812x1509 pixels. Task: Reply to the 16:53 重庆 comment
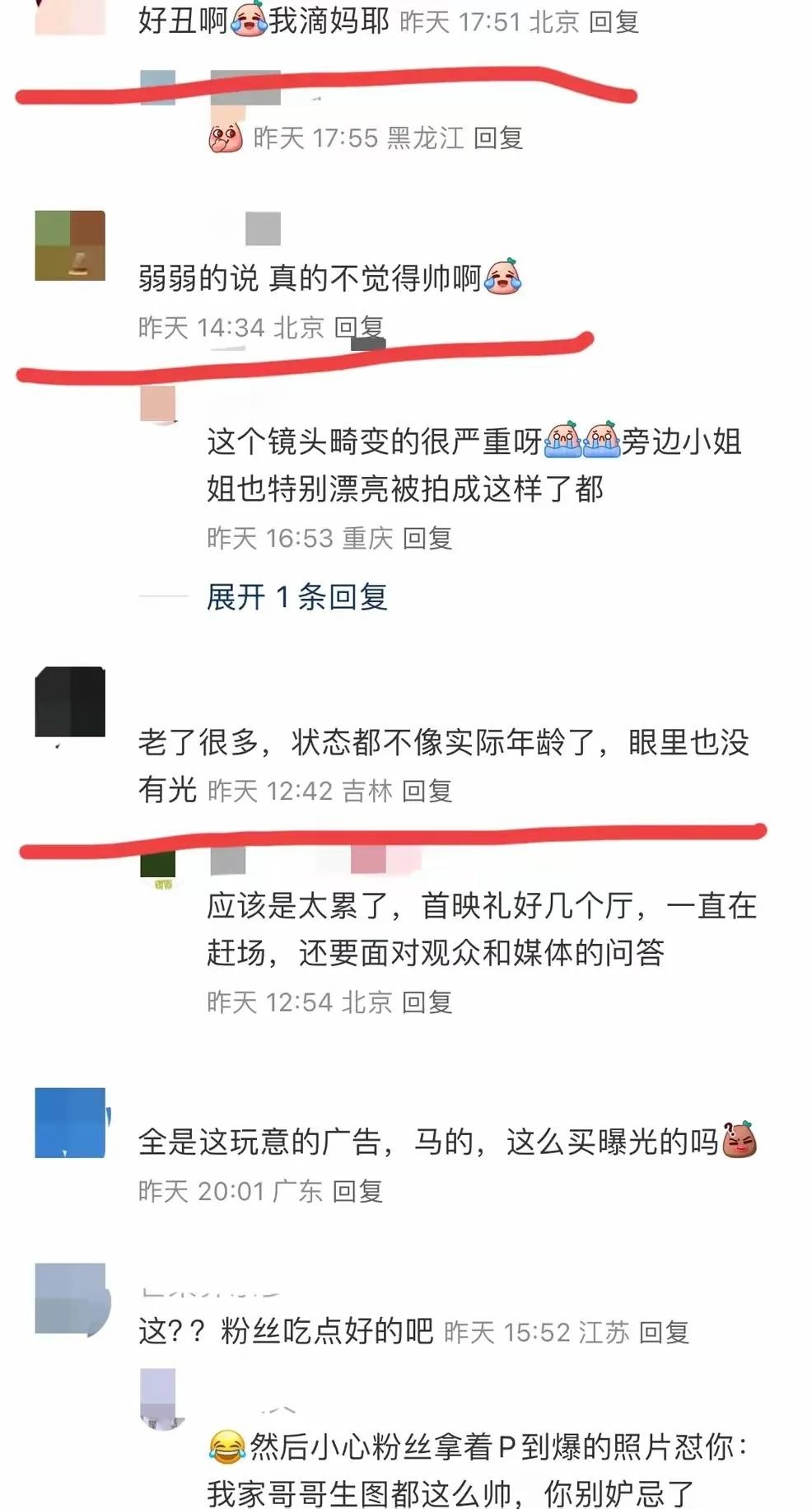[x=427, y=538]
